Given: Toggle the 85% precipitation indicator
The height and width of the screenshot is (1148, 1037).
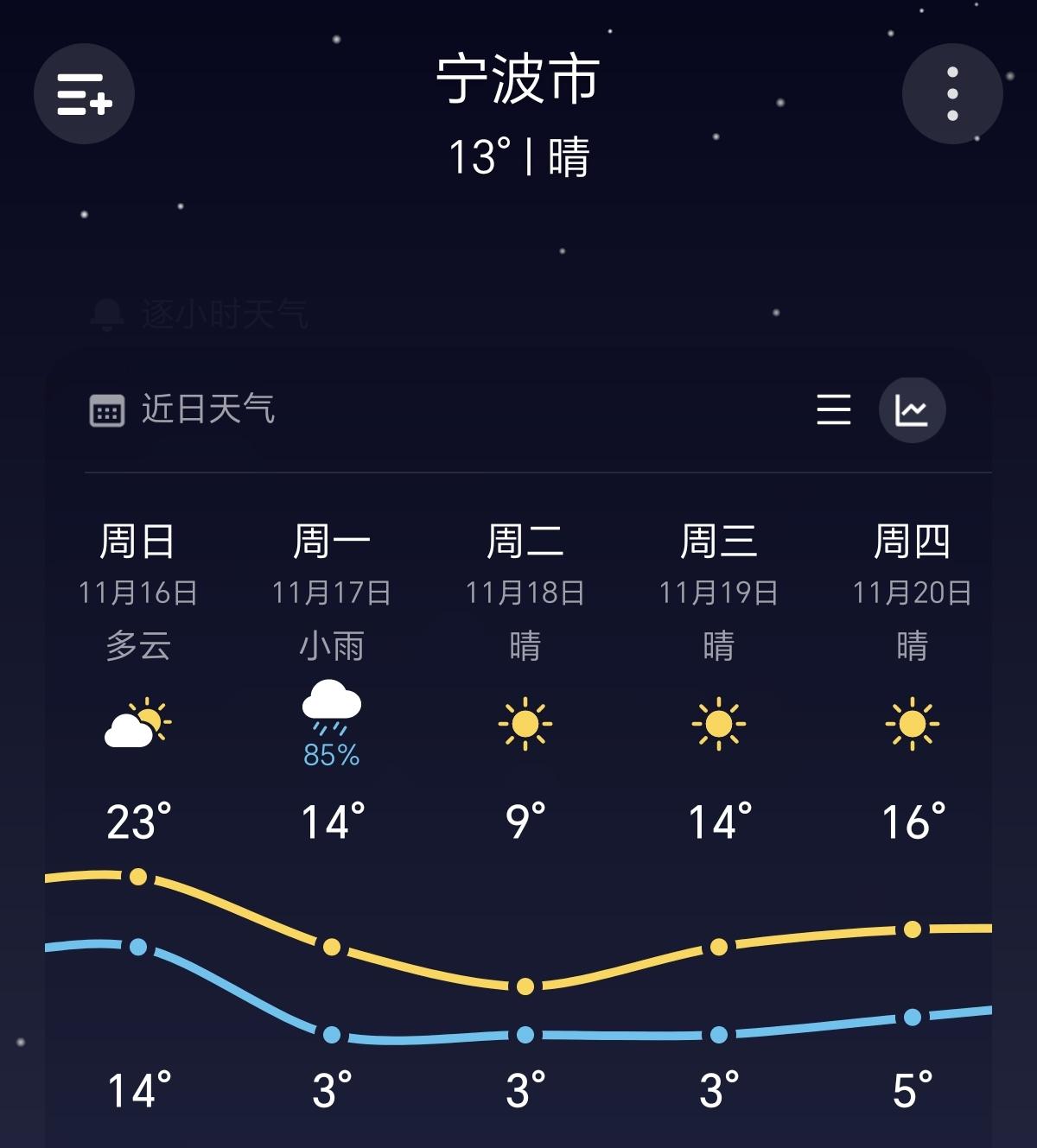Looking at the screenshot, I should 332,758.
